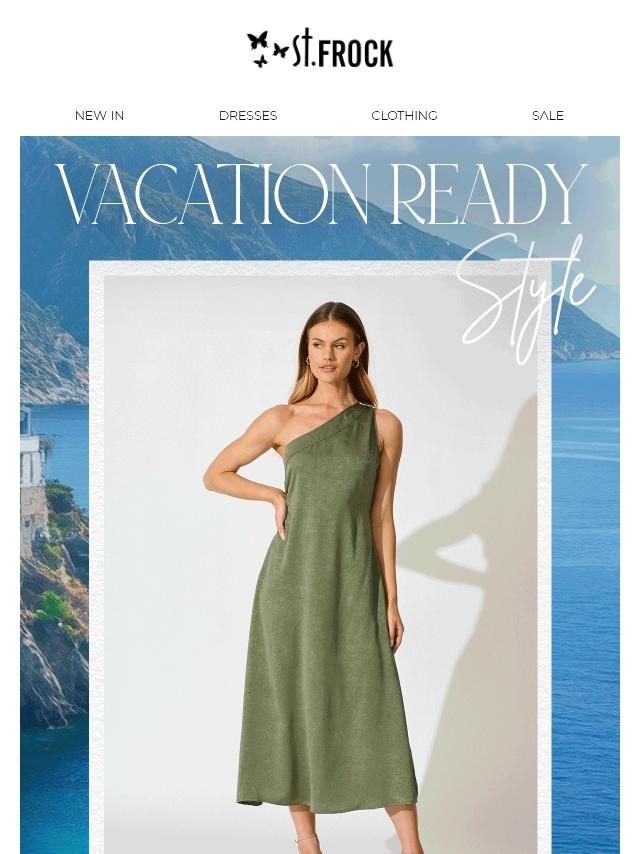640x854 pixels.
Task: Visit the SALE page
Action: click(548, 116)
